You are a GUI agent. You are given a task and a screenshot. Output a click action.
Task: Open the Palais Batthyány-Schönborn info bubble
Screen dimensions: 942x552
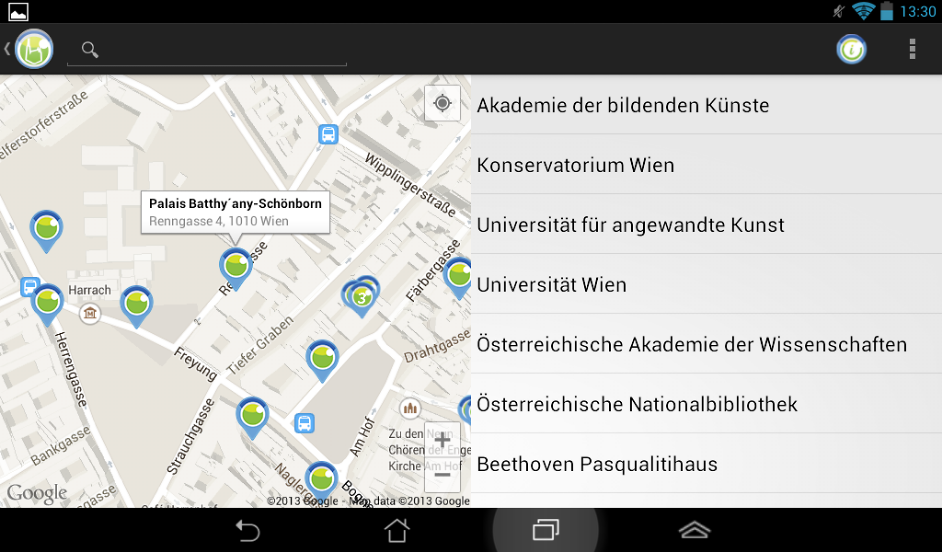[235, 211]
